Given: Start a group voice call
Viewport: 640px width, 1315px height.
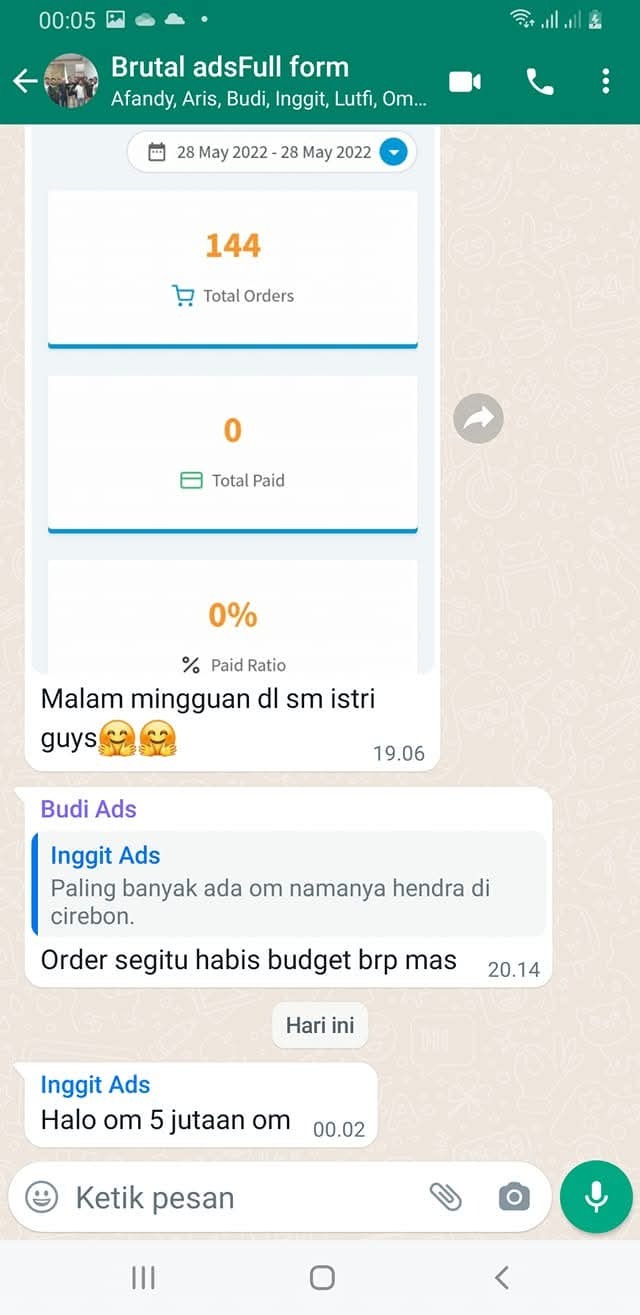Looking at the screenshot, I should tap(540, 82).
